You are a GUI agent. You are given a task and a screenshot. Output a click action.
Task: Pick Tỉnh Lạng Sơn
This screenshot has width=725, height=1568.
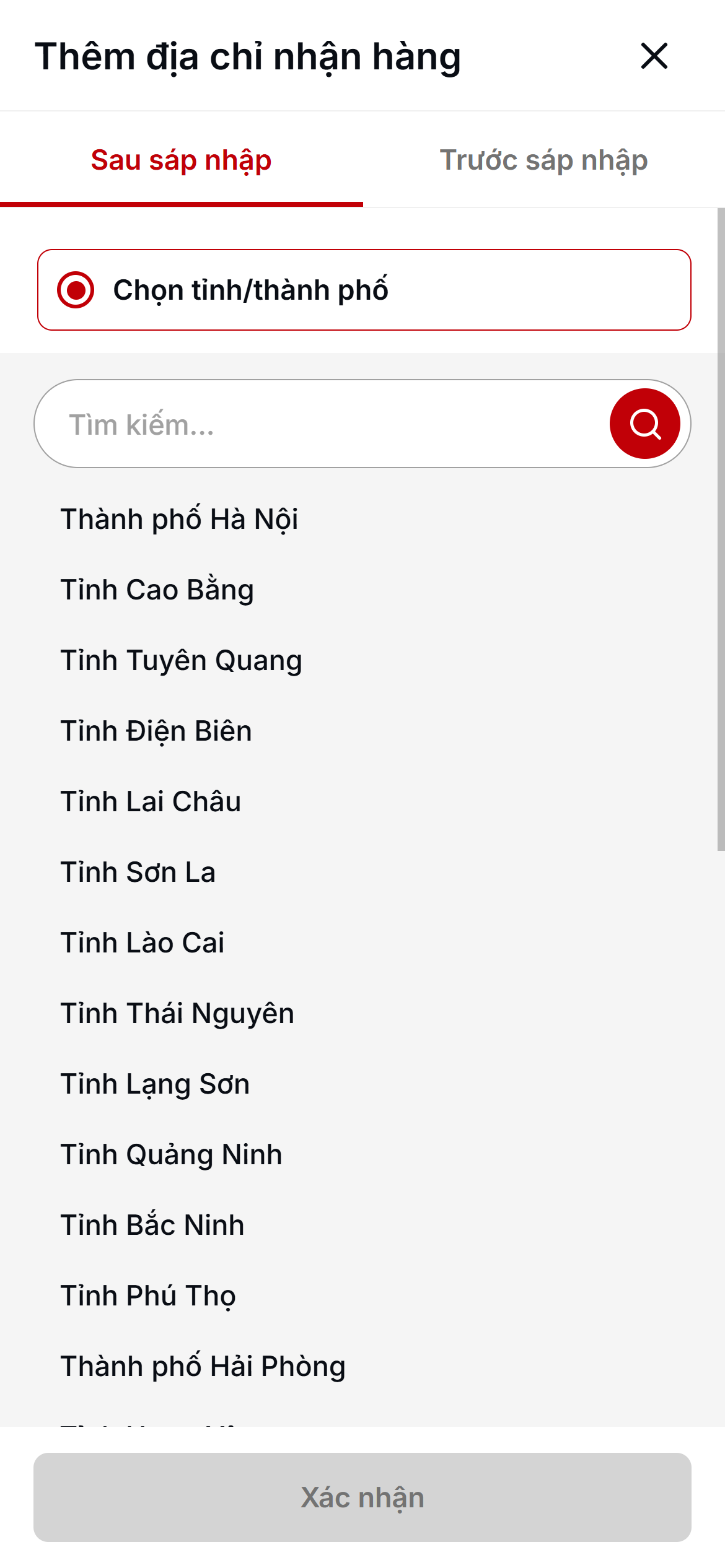(155, 1084)
